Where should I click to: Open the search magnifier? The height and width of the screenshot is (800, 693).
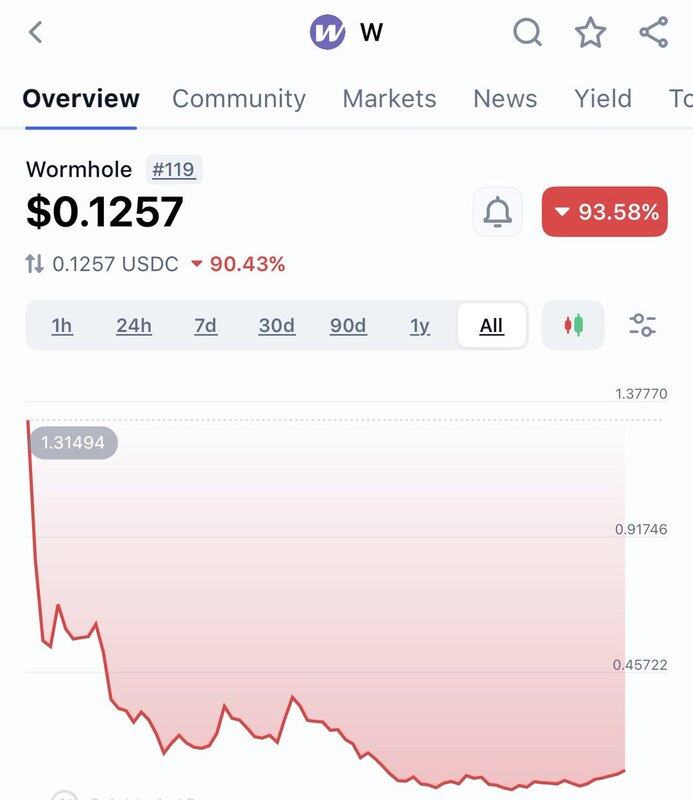[528, 32]
